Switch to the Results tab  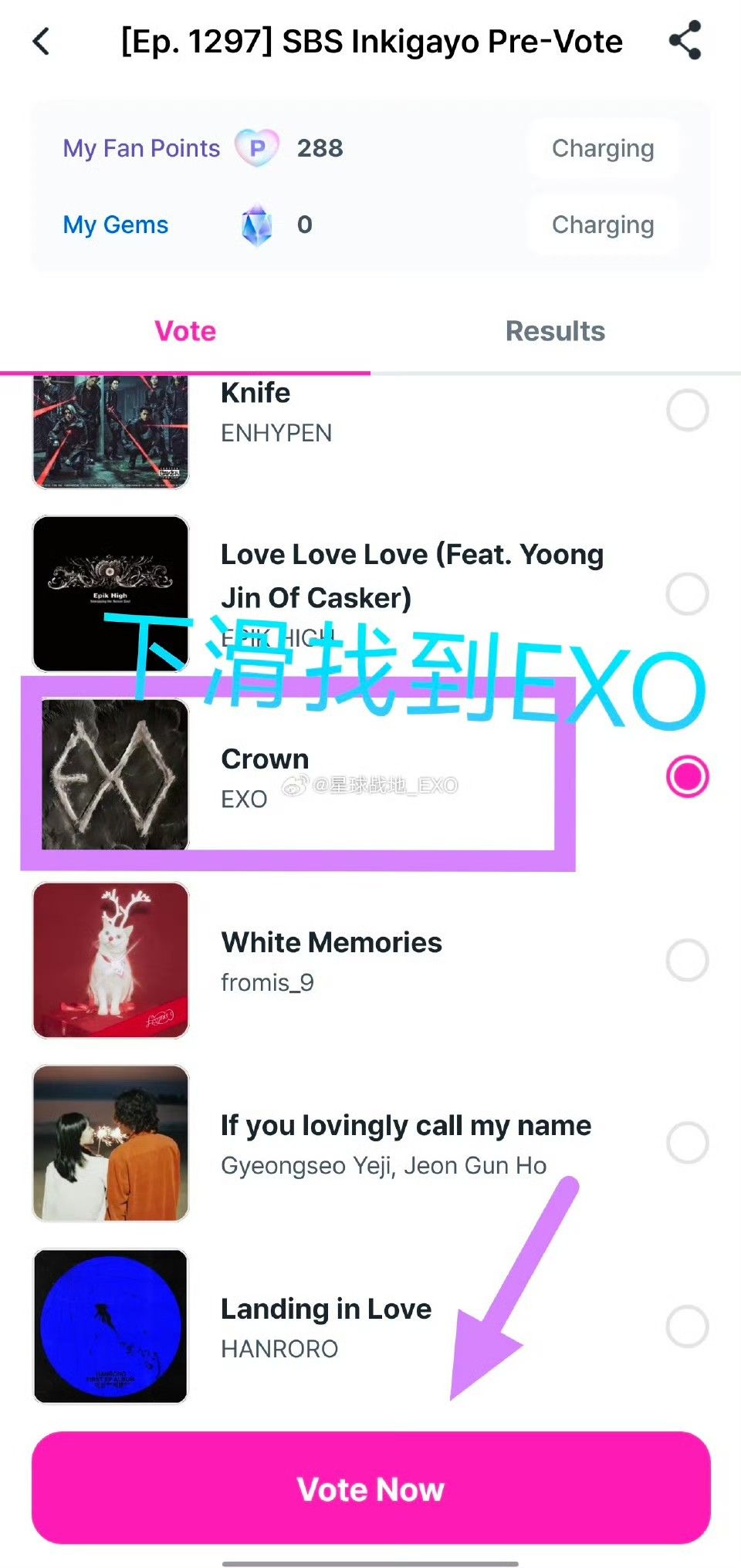(555, 330)
